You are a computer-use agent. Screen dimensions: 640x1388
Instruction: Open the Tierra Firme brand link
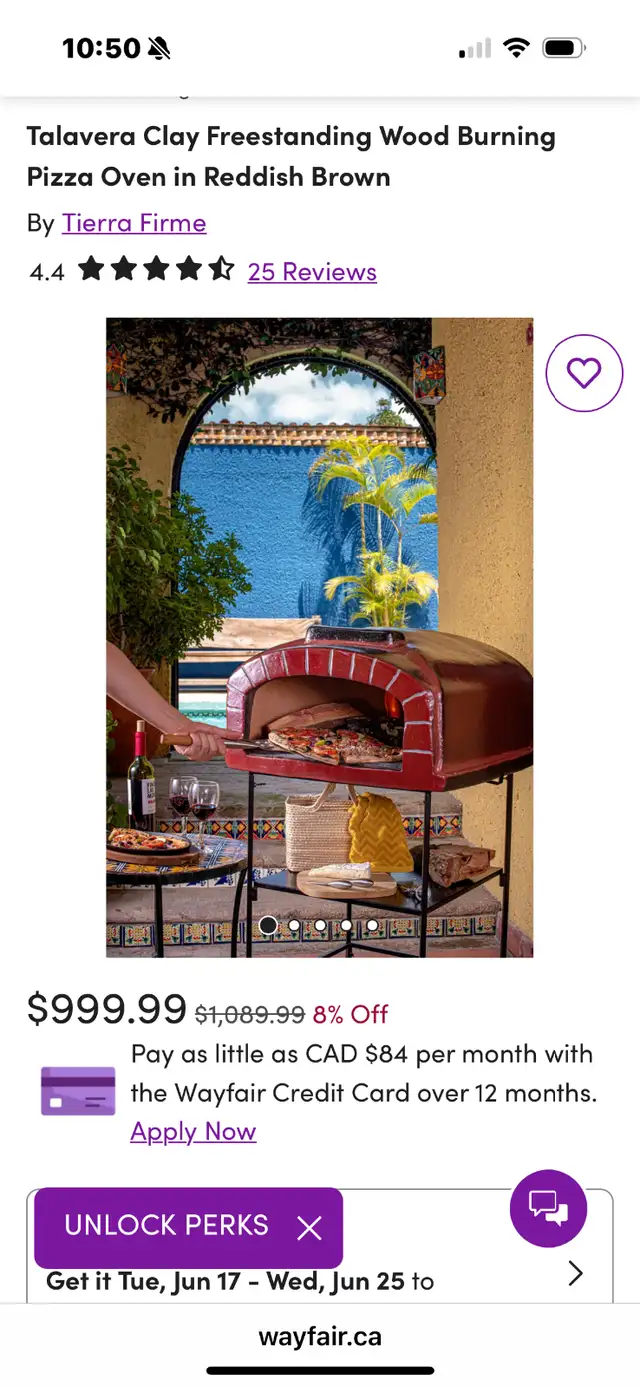click(134, 223)
